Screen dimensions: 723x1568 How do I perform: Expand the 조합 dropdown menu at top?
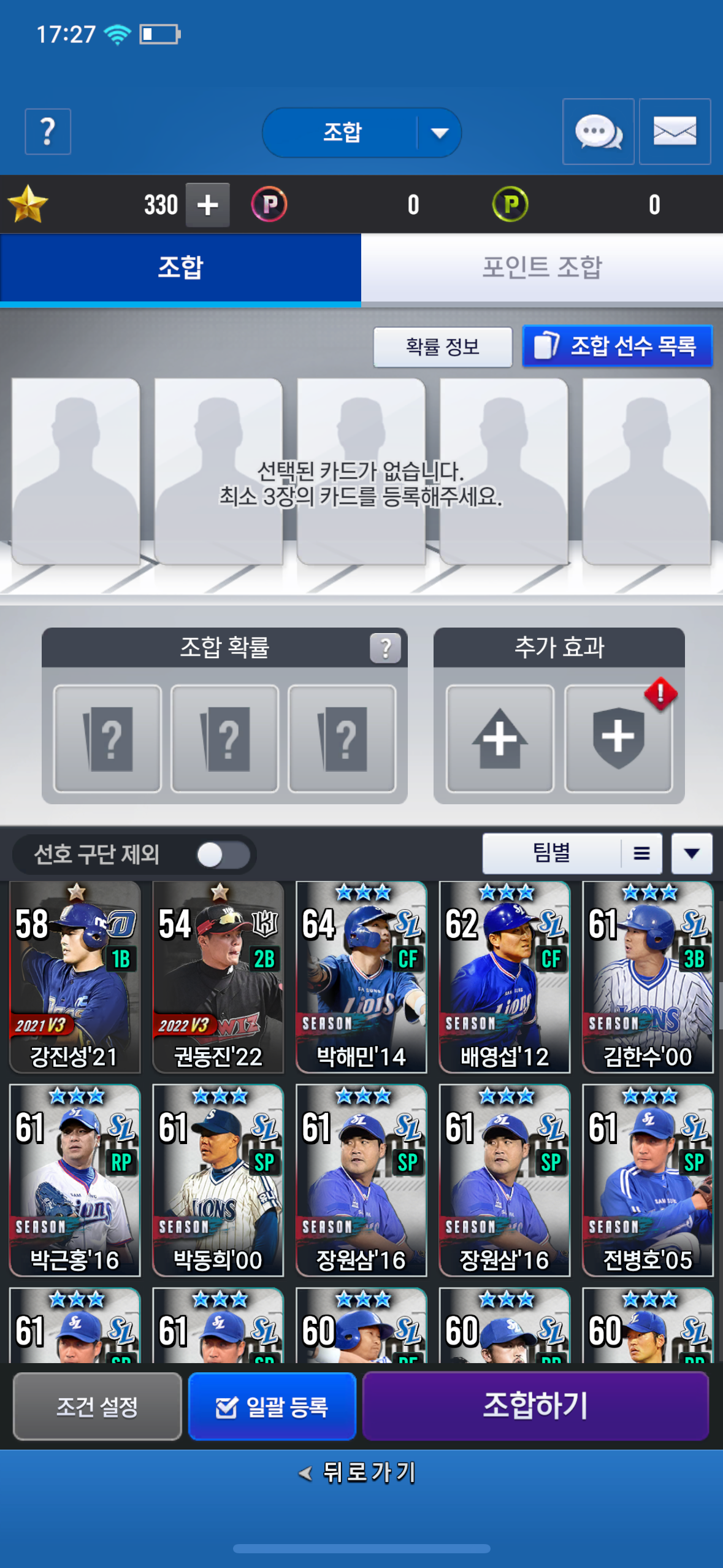point(439,133)
